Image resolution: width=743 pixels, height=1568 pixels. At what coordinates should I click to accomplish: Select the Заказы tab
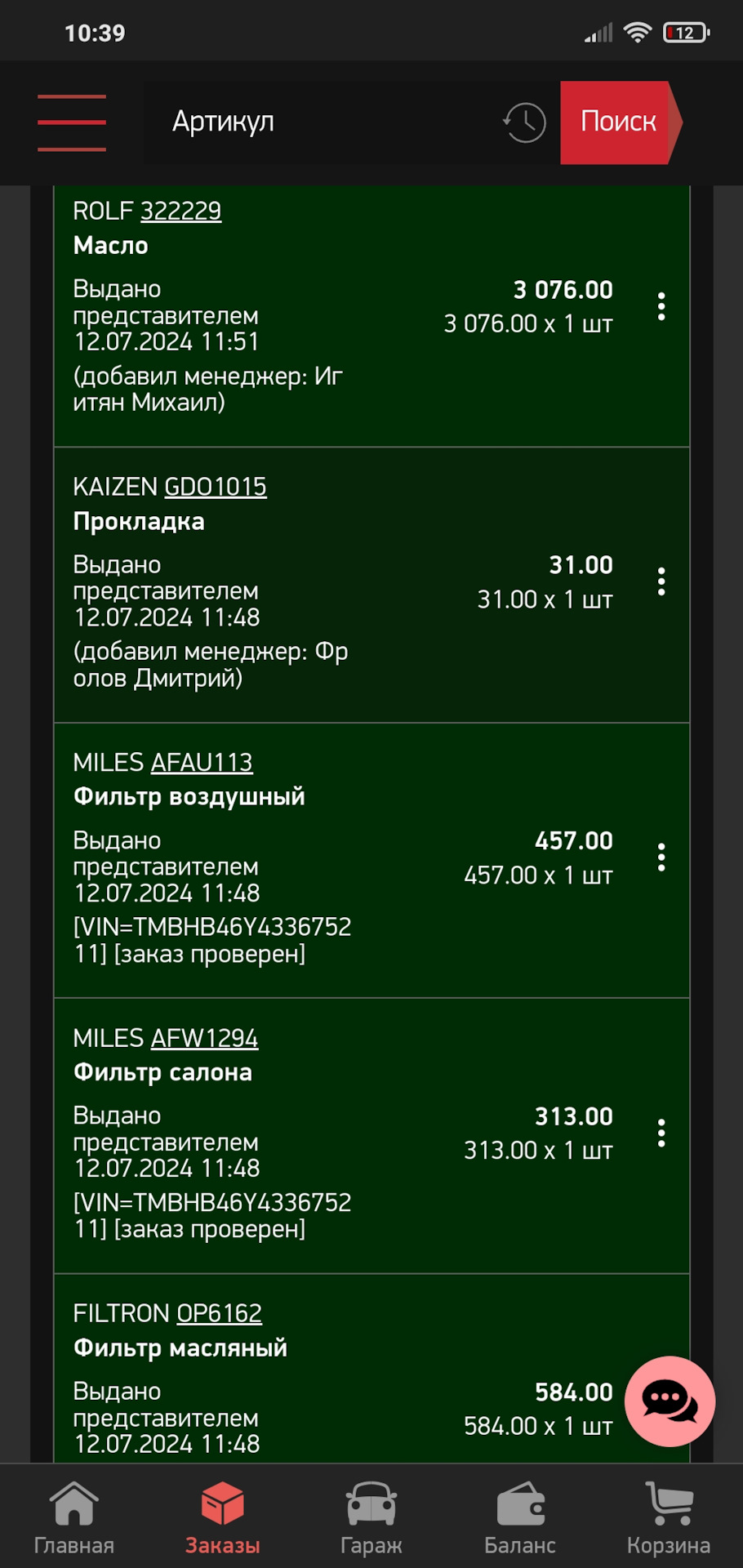tap(222, 1517)
